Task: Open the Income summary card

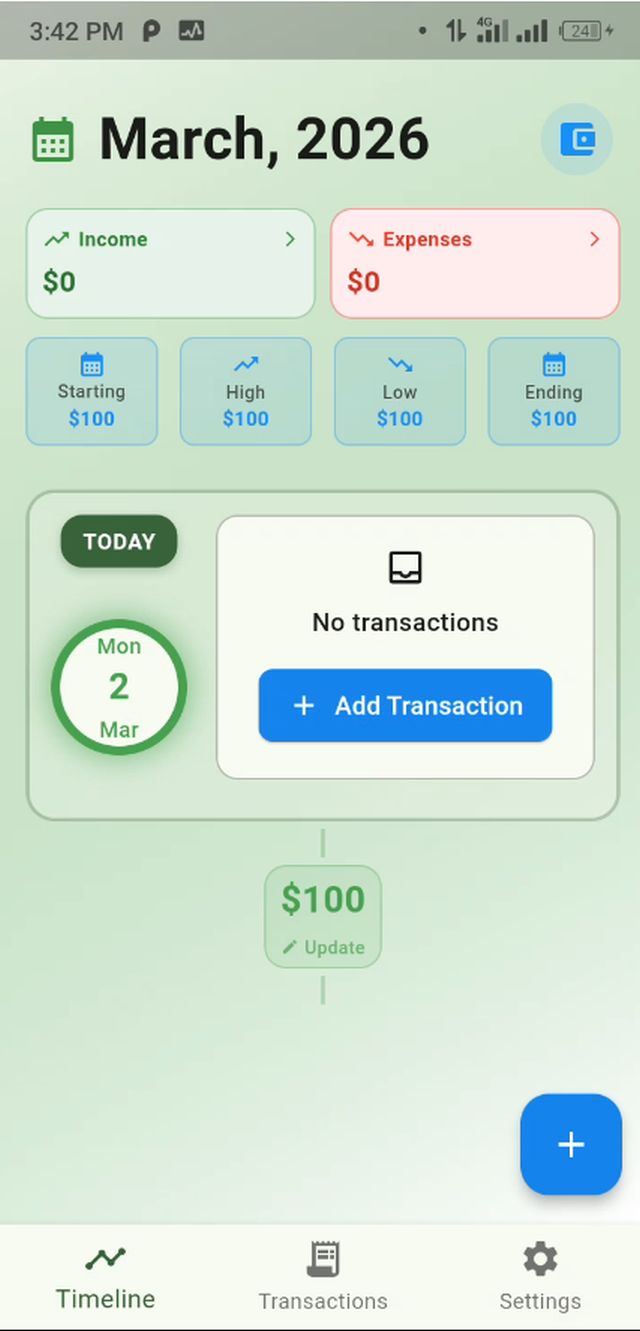Action: click(x=170, y=263)
